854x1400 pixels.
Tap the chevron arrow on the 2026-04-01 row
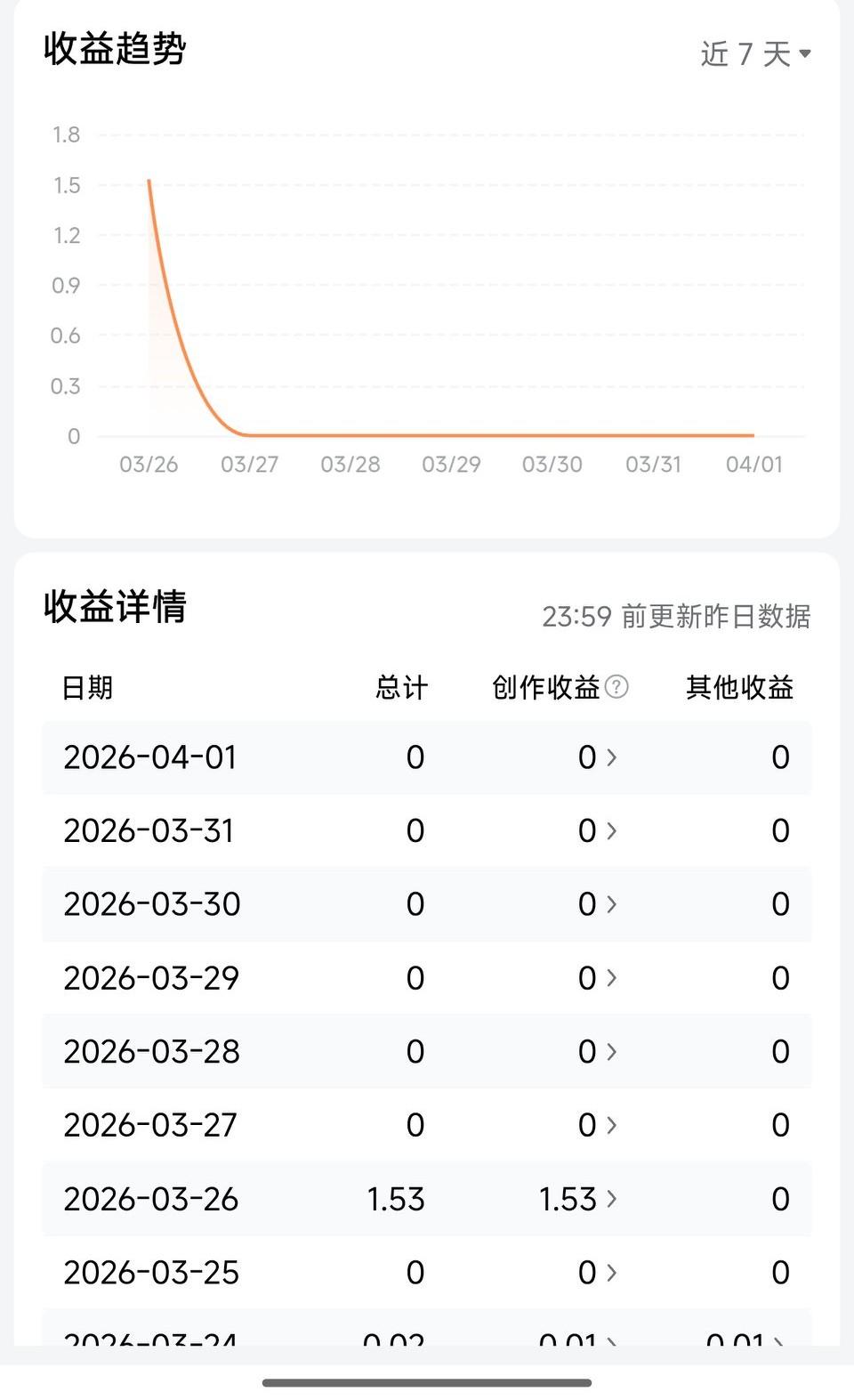click(612, 757)
